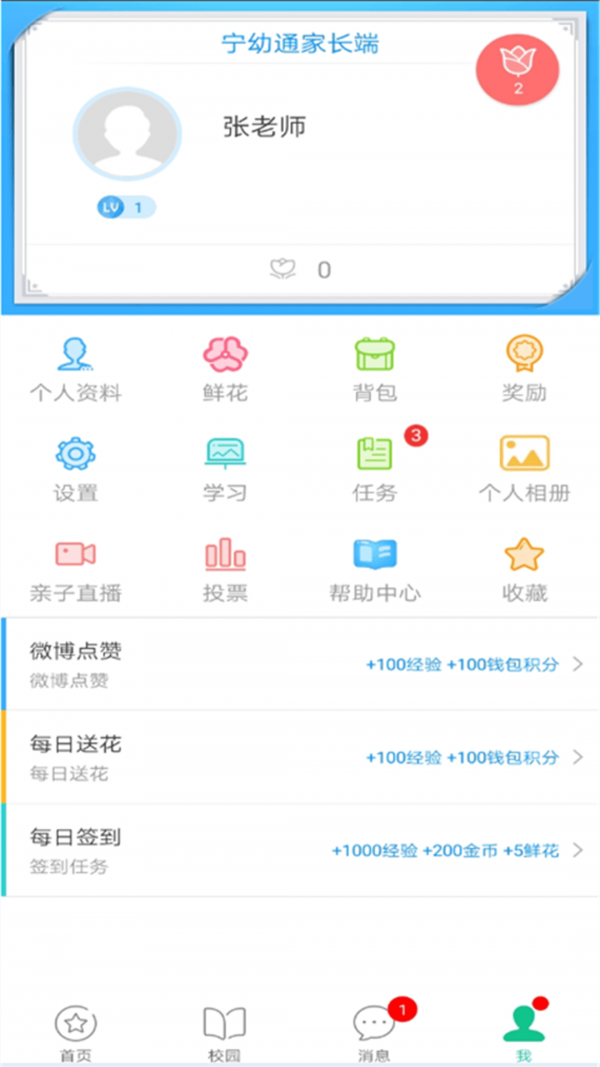
Task: Go to the 学习 study section
Action: coord(225,468)
